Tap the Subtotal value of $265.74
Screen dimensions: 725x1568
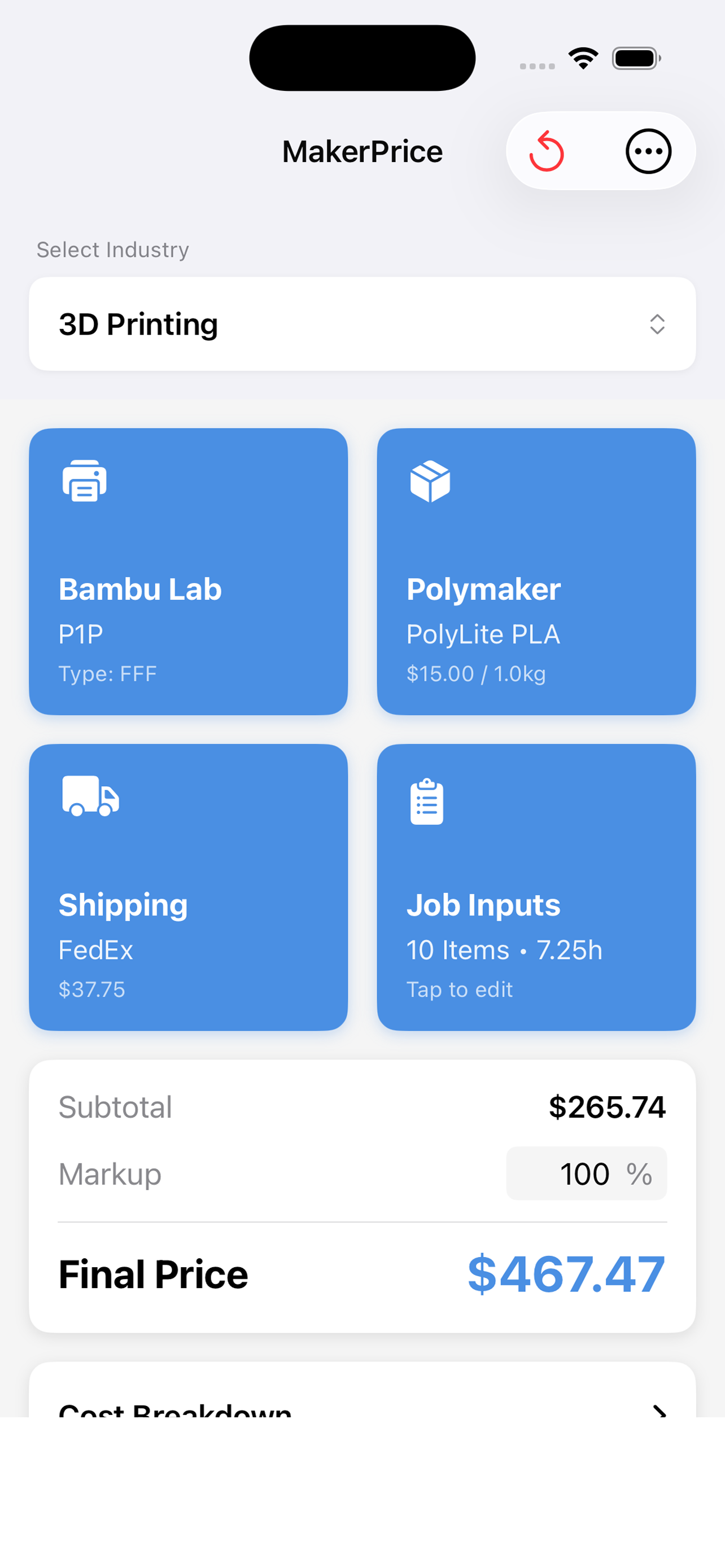pos(608,1107)
